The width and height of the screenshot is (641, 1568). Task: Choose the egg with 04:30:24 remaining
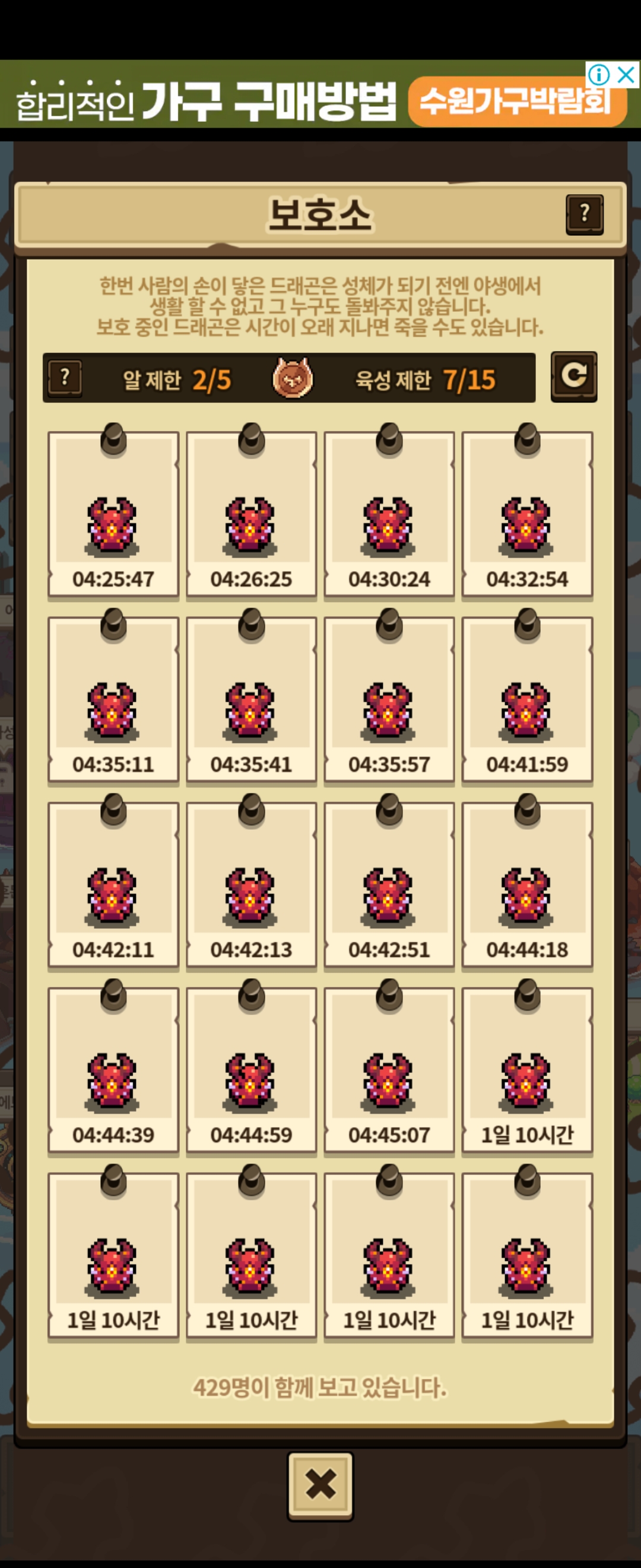coord(389,514)
